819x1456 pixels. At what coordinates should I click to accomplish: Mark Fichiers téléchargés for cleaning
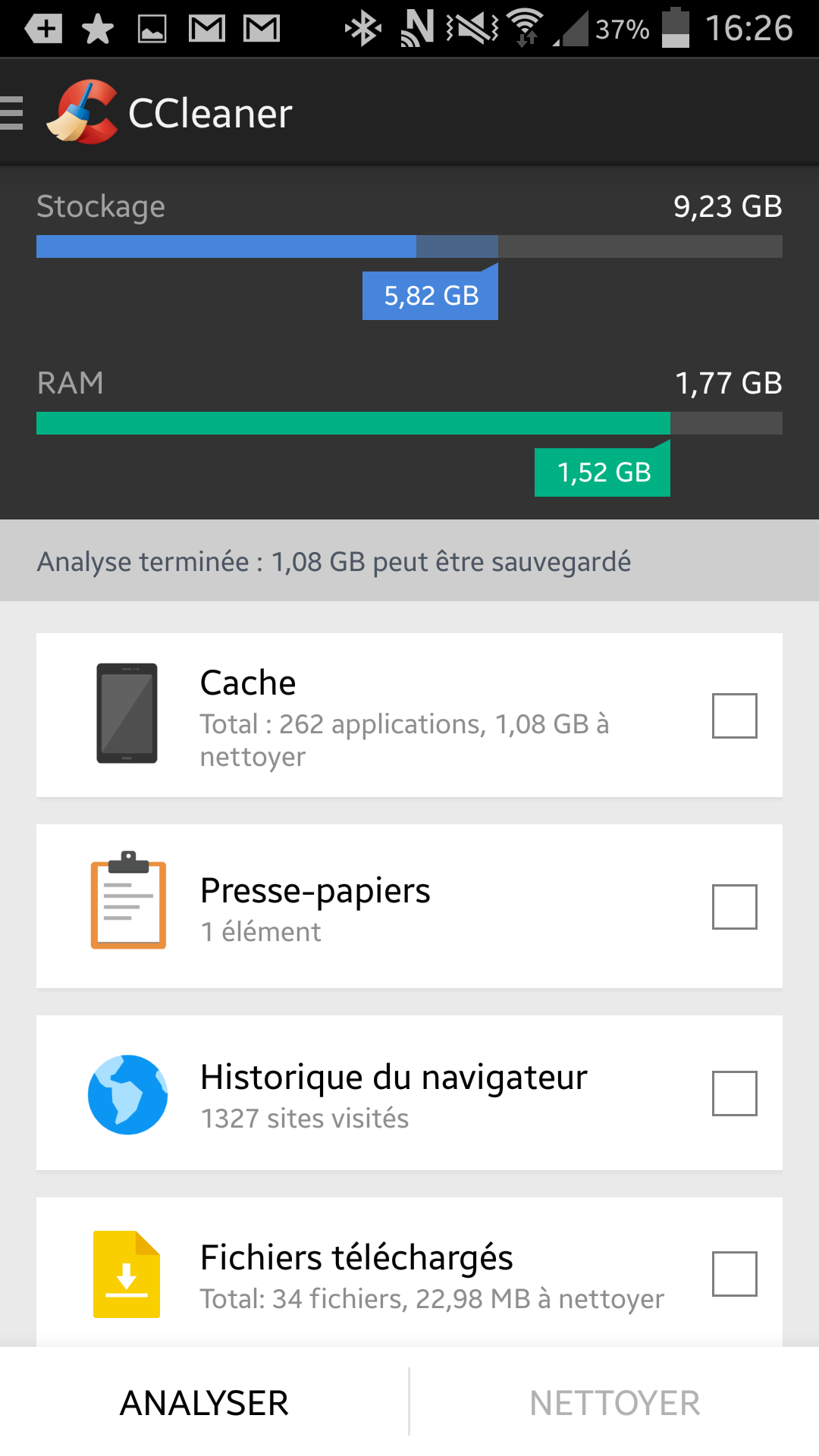[734, 1273]
